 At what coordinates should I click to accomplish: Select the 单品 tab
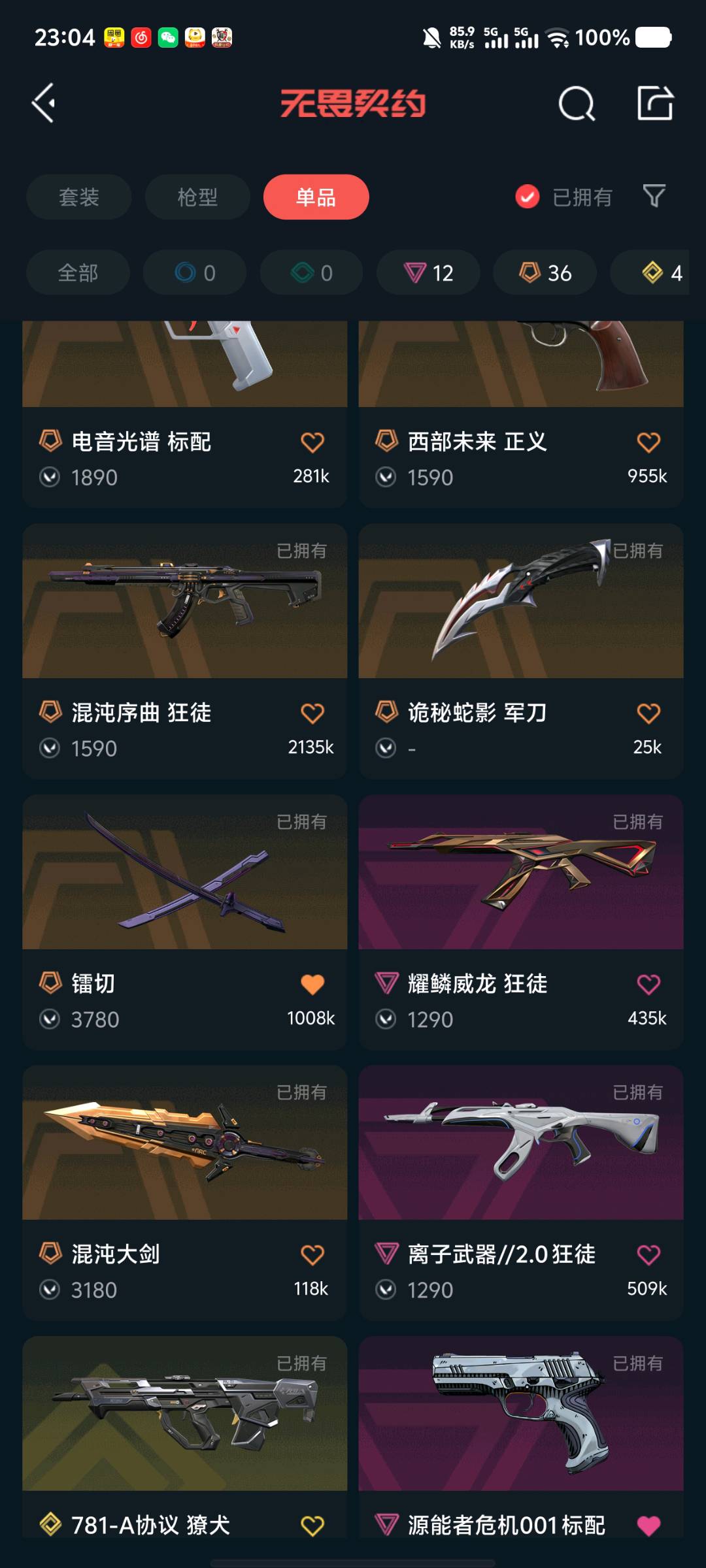(316, 197)
